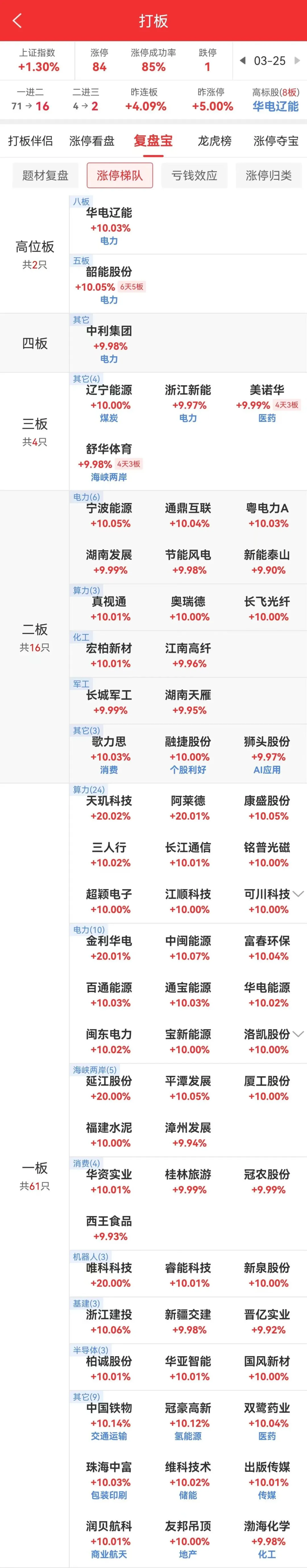Open stock 辽宁能源 details
The image size is (307, 1568).
[x=109, y=390]
